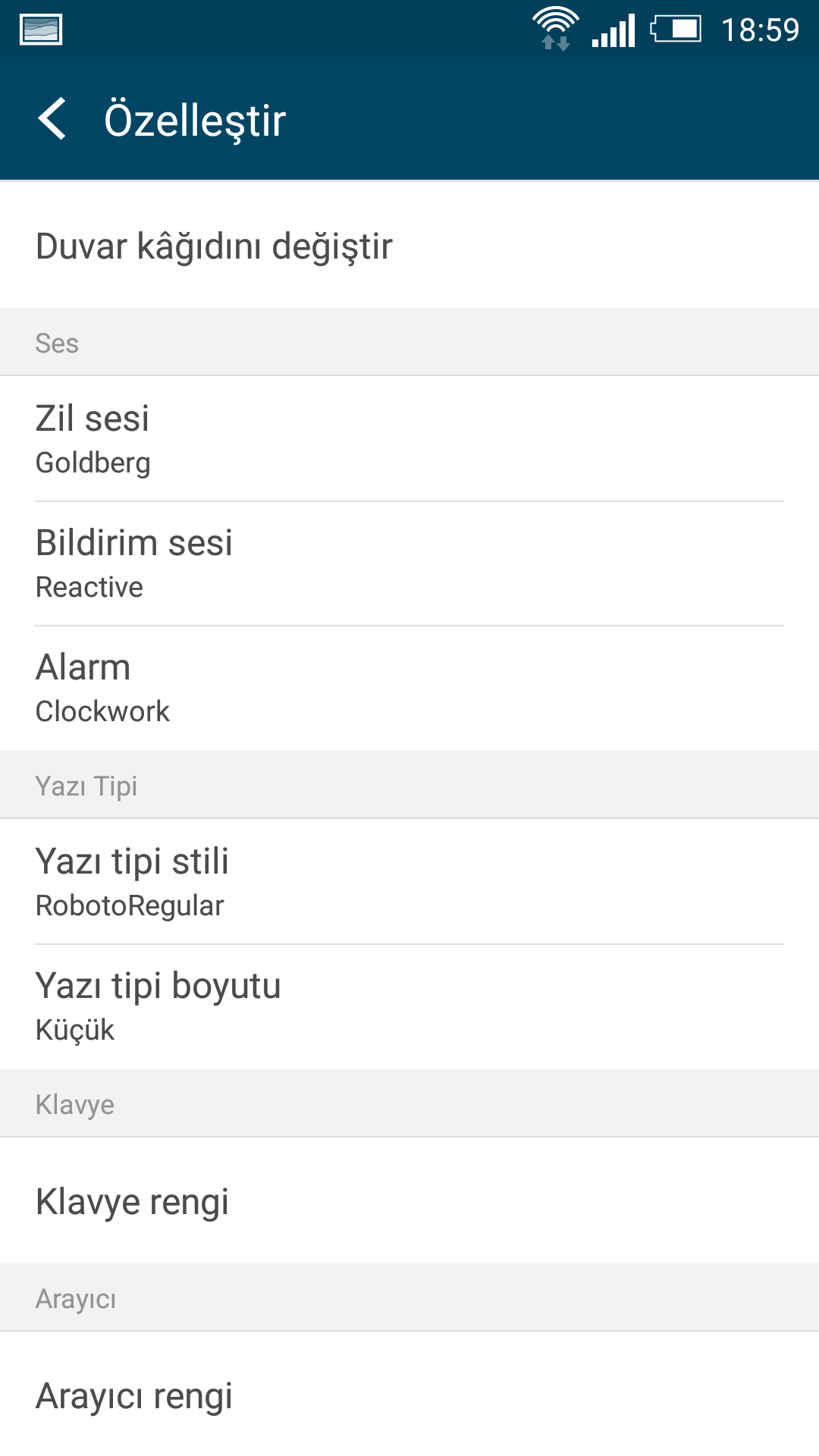Select Yazı tipi stili option

coord(409,881)
